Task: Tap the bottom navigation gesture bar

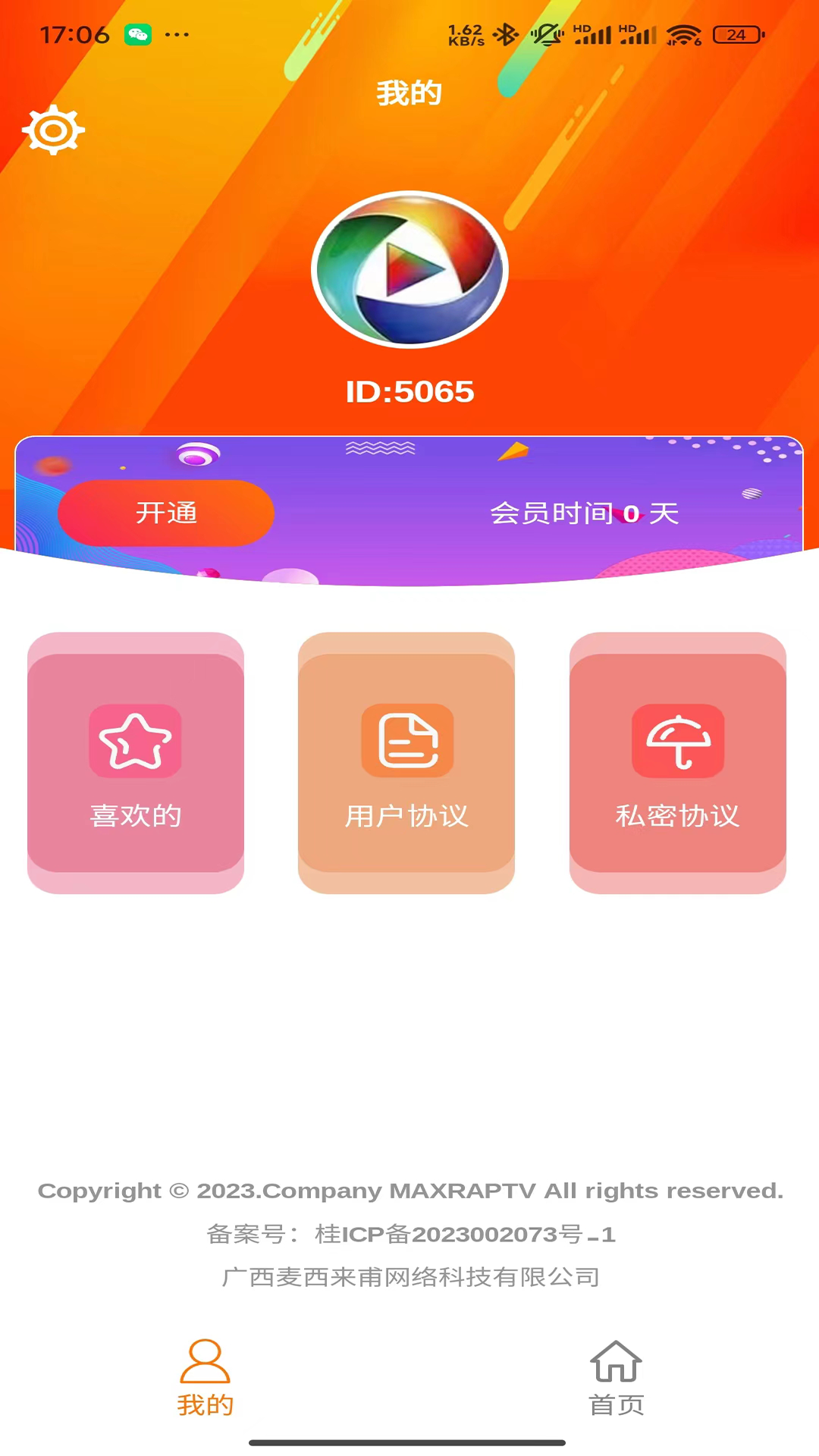Action: pos(409,1443)
